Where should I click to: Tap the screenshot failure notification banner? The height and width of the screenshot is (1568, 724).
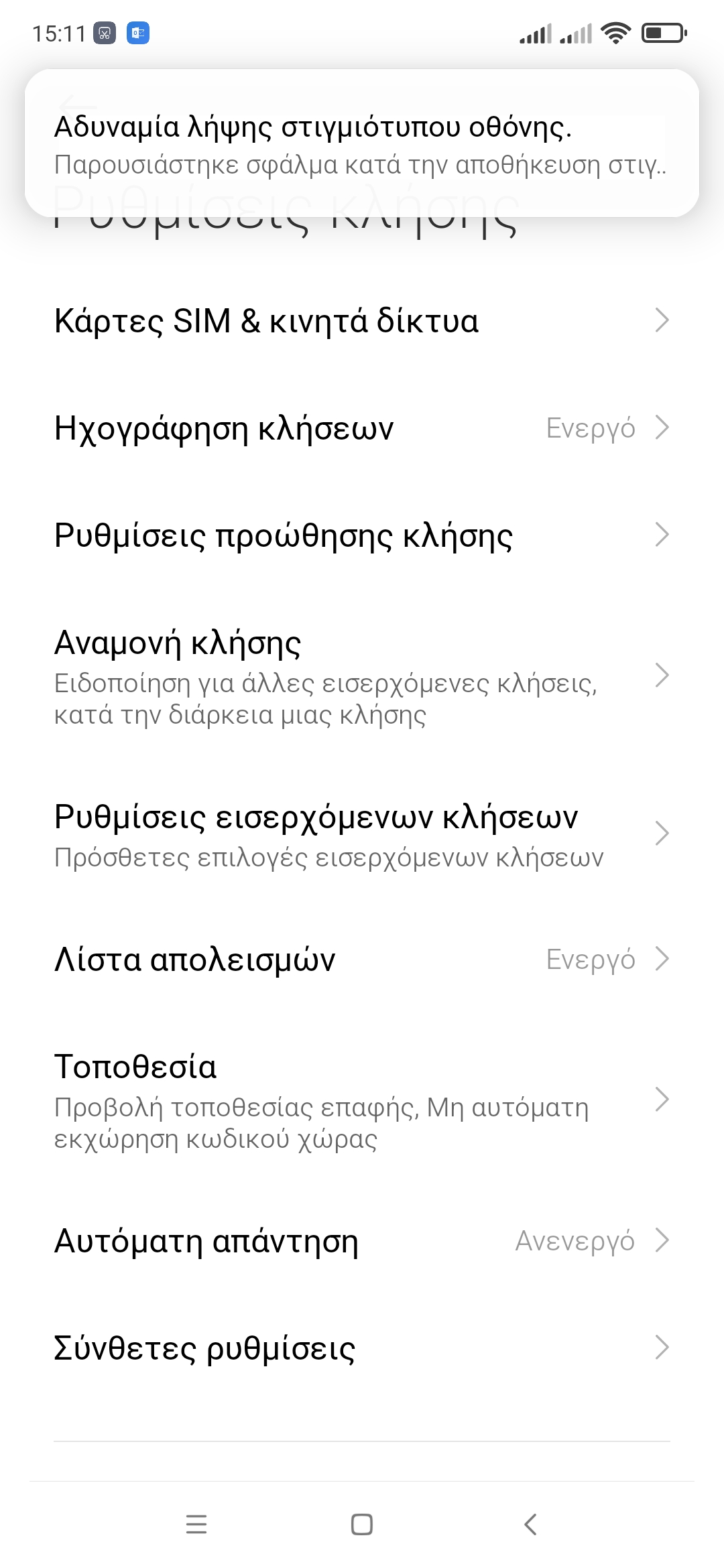tap(362, 143)
